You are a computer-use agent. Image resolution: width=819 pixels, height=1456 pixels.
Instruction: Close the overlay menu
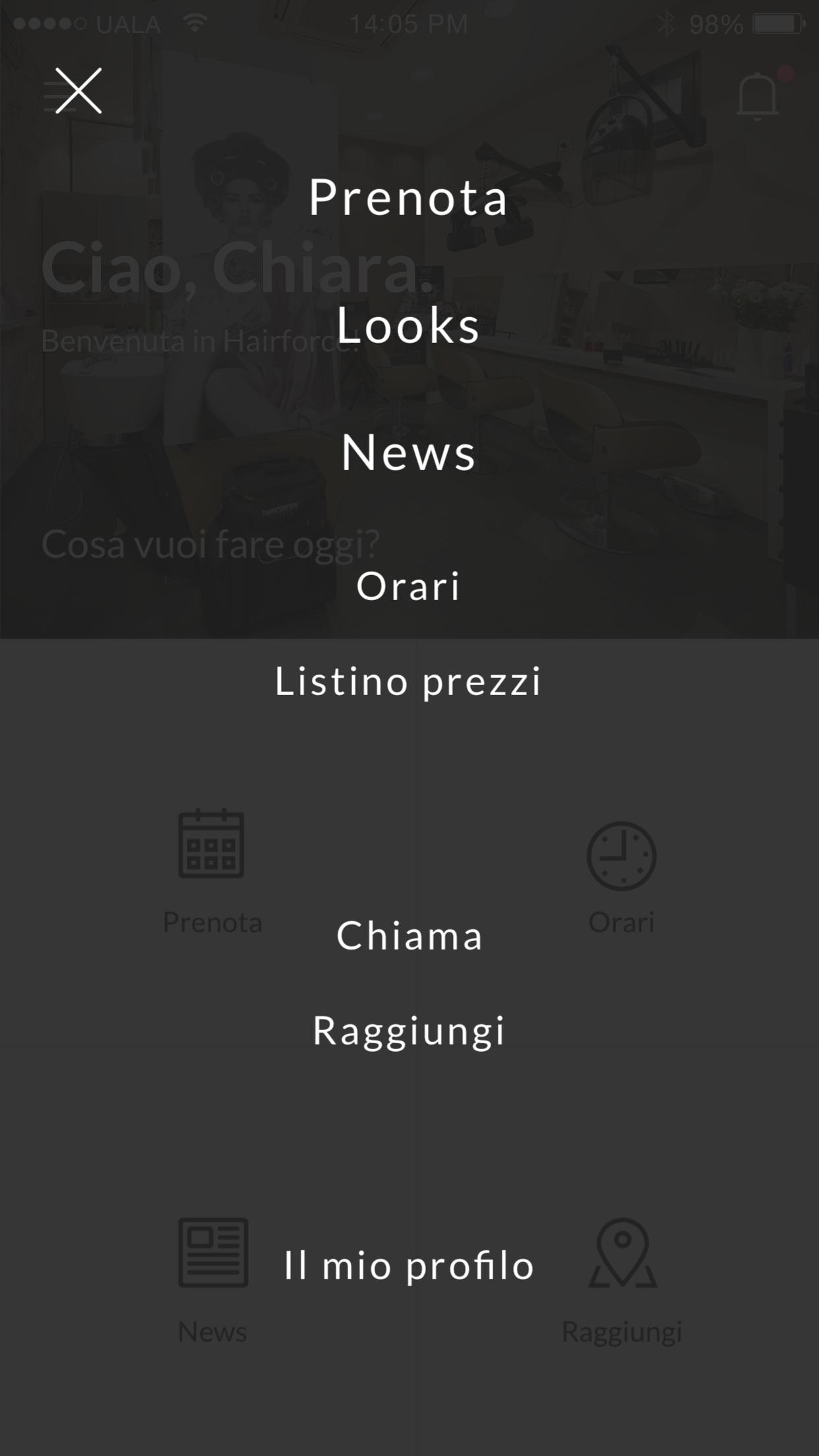click(x=78, y=91)
